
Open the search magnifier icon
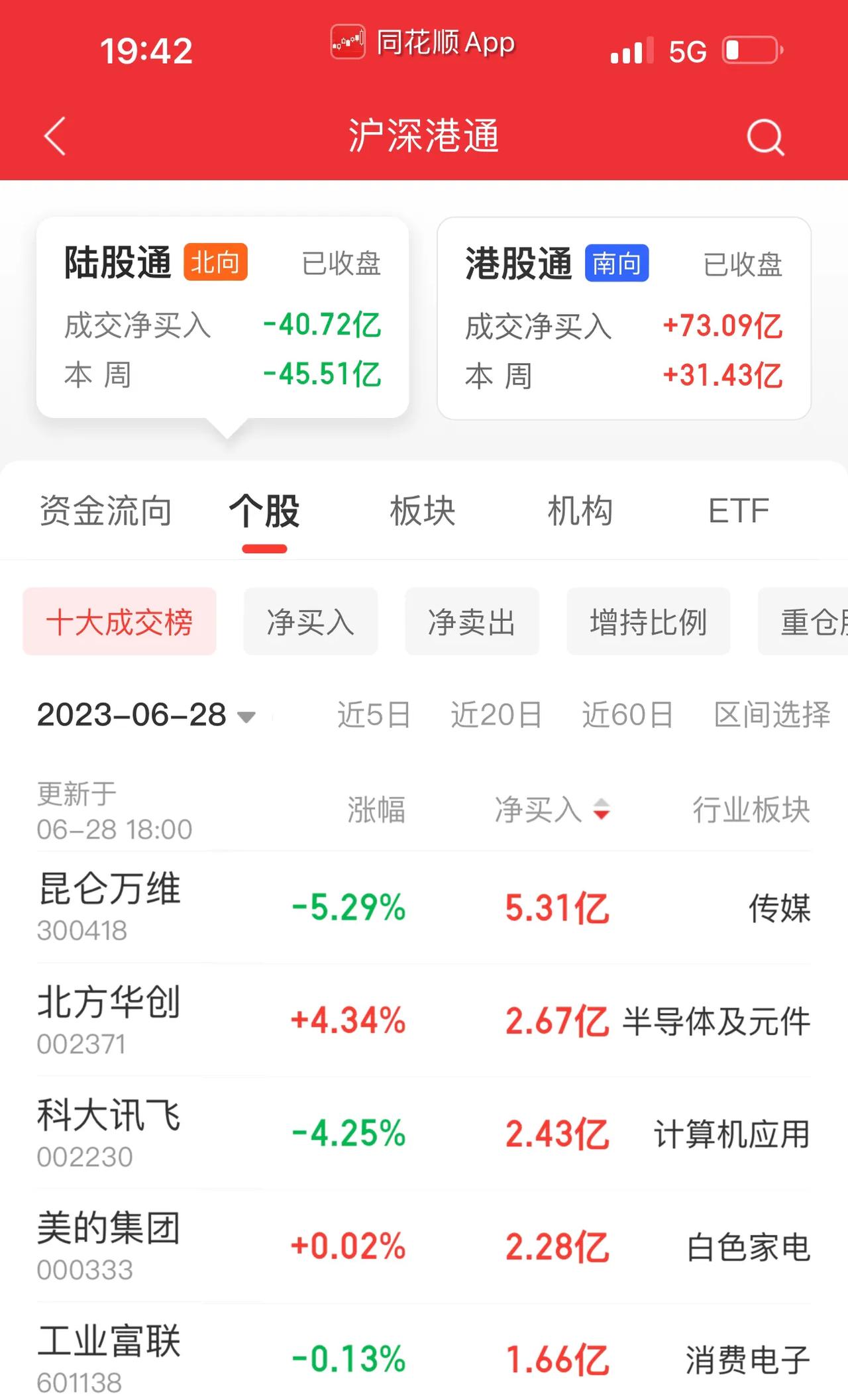point(766,137)
